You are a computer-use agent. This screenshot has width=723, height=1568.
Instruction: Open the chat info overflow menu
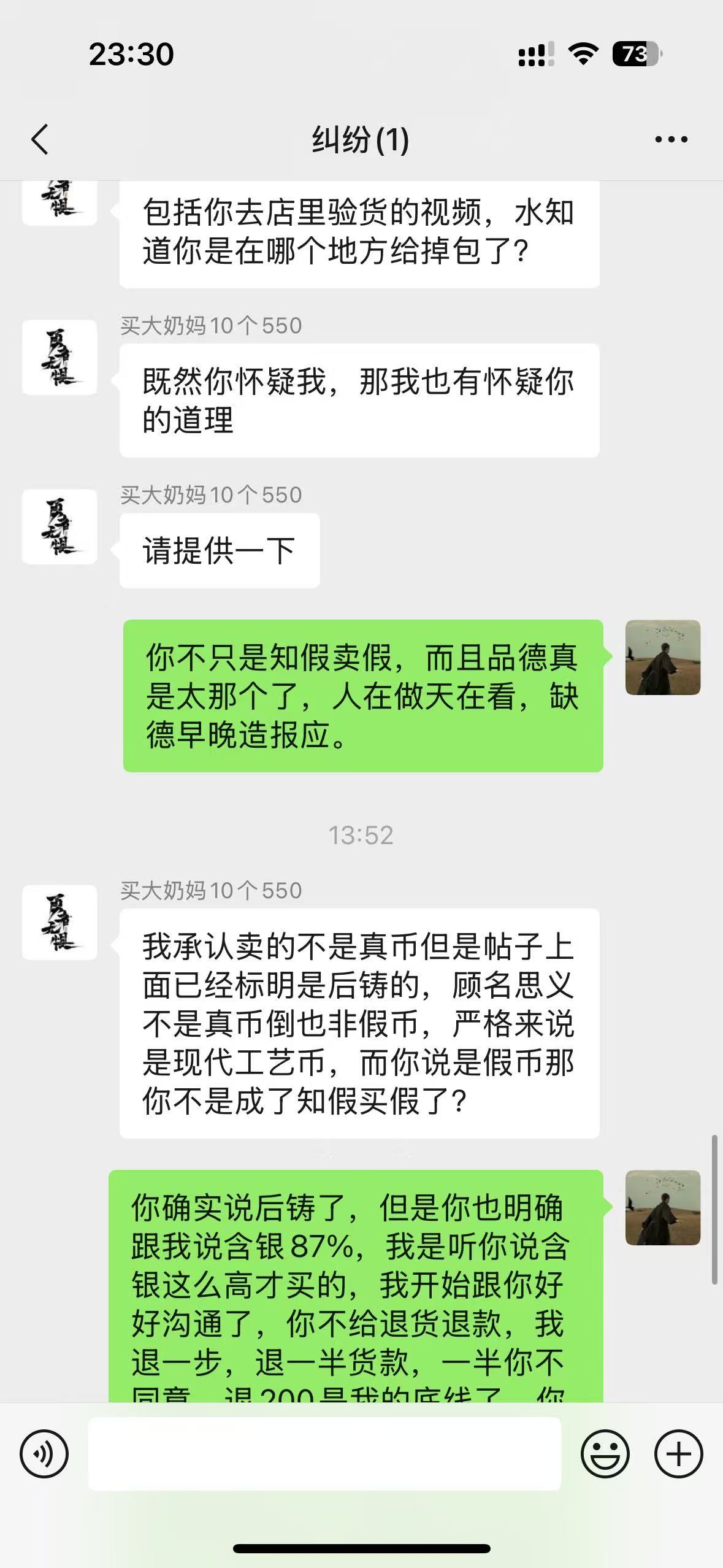click(x=671, y=140)
